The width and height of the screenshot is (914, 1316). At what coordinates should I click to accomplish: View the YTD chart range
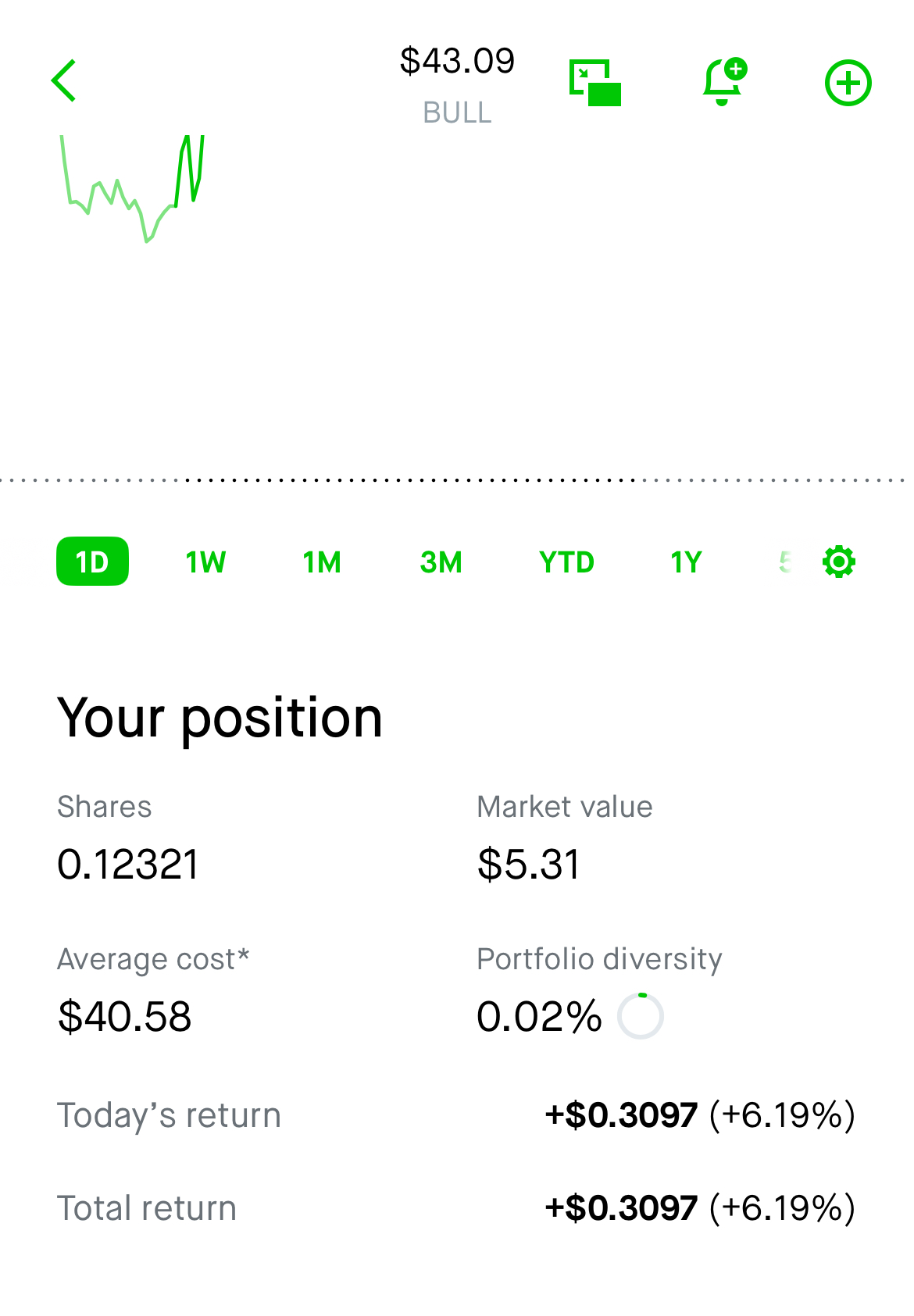pos(566,562)
